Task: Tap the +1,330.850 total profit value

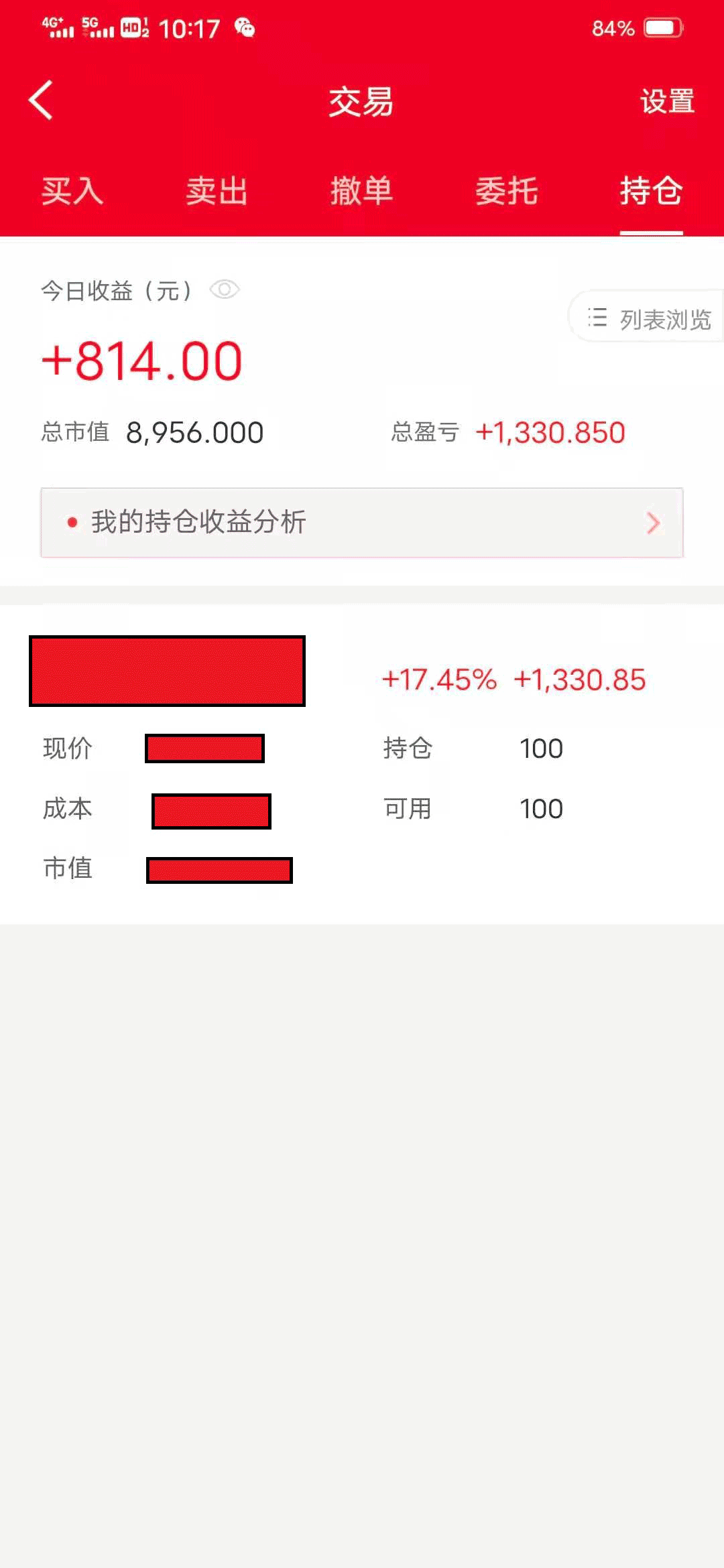Action: (x=552, y=432)
